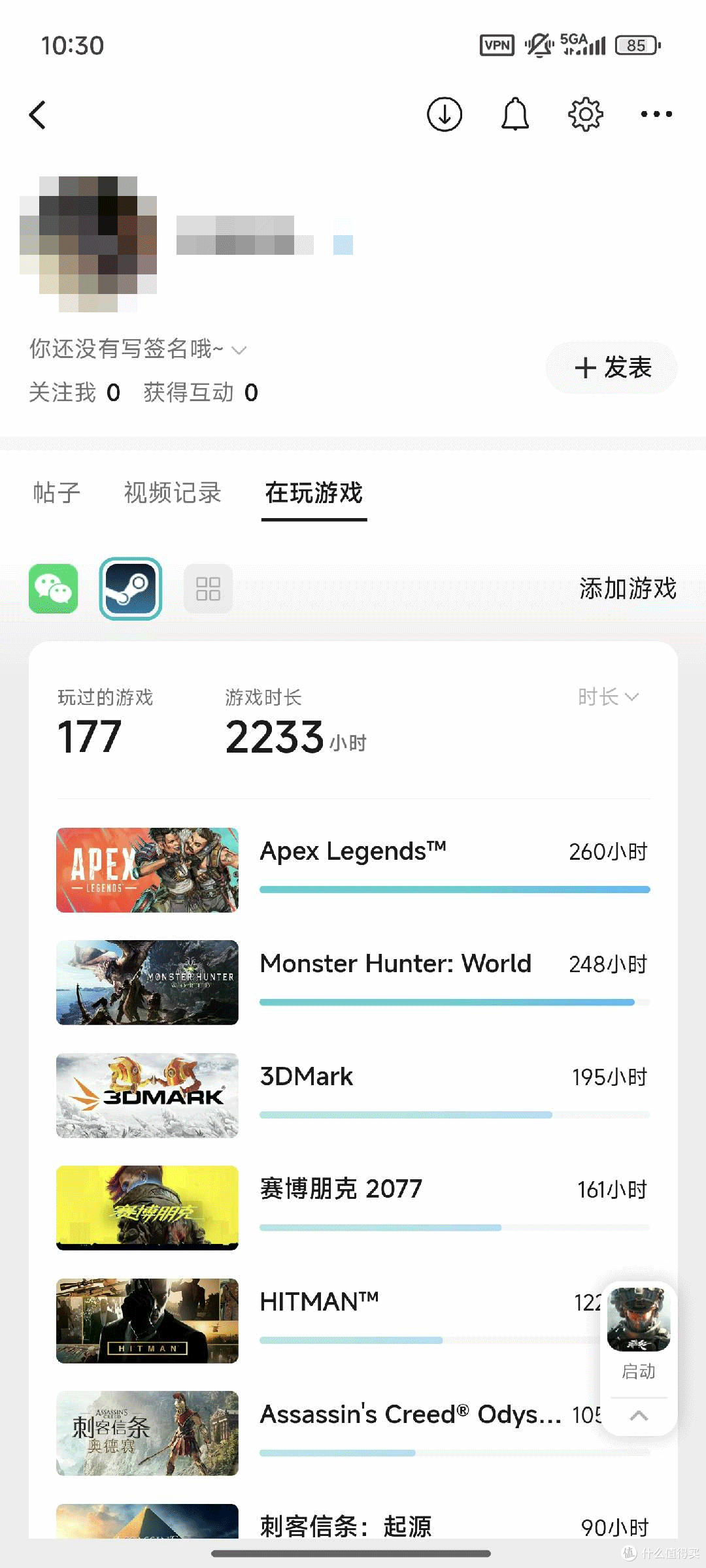Screen dimensions: 706x1568
Task: Switch to the 帖子 tab
Action: point(56,493)
